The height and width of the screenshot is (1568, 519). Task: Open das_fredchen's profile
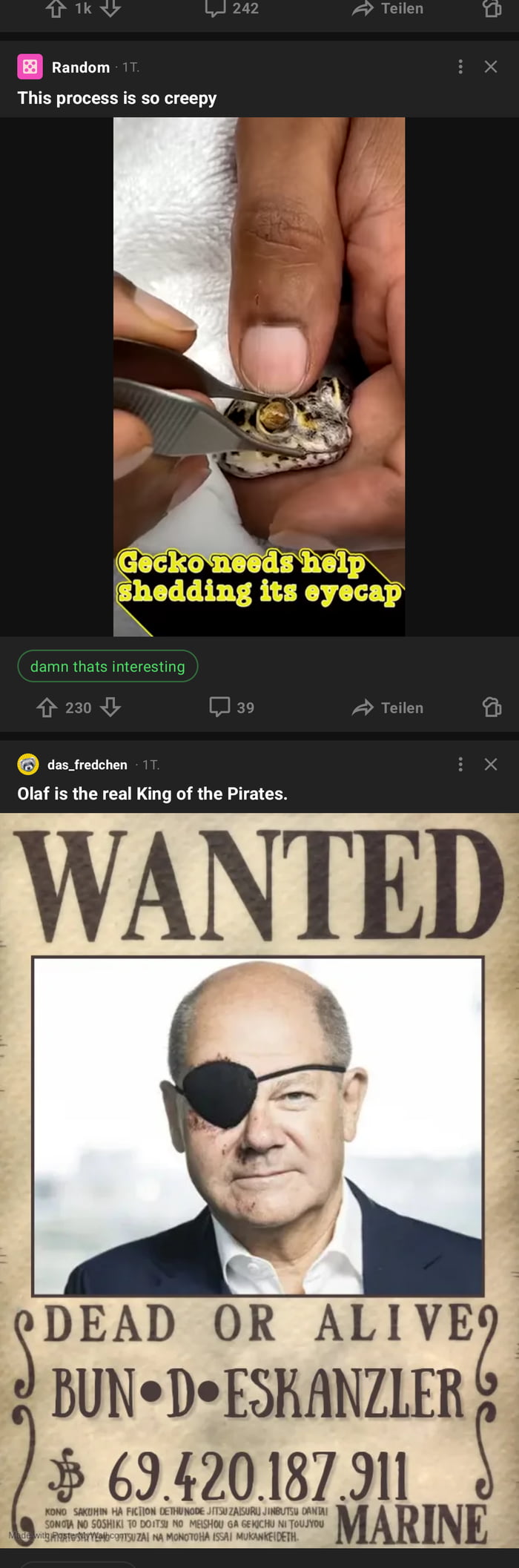[87, 765]
